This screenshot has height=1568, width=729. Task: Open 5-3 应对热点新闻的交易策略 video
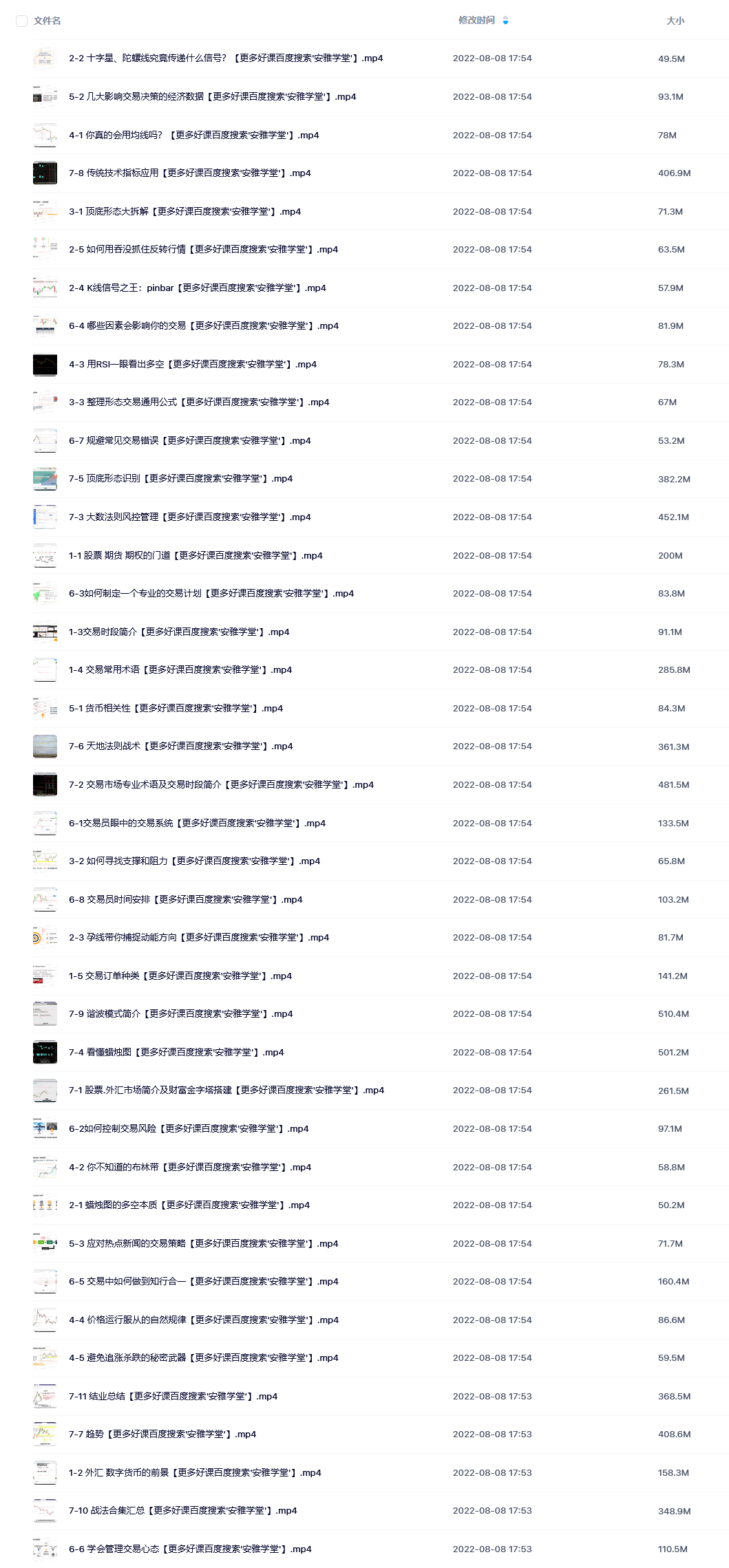pyautogui.click(x=203, y=1244)
